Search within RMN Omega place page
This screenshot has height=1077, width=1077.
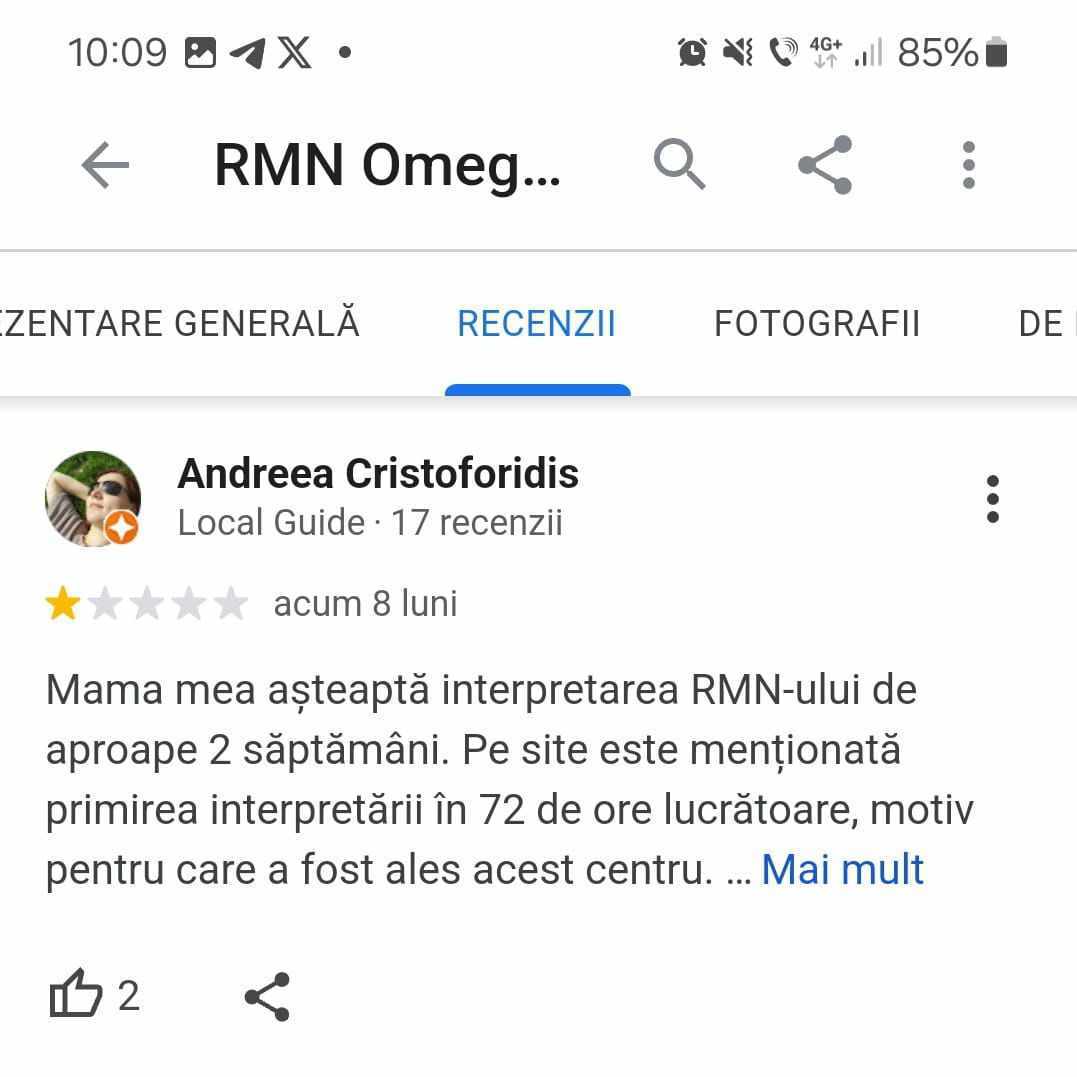680,165
